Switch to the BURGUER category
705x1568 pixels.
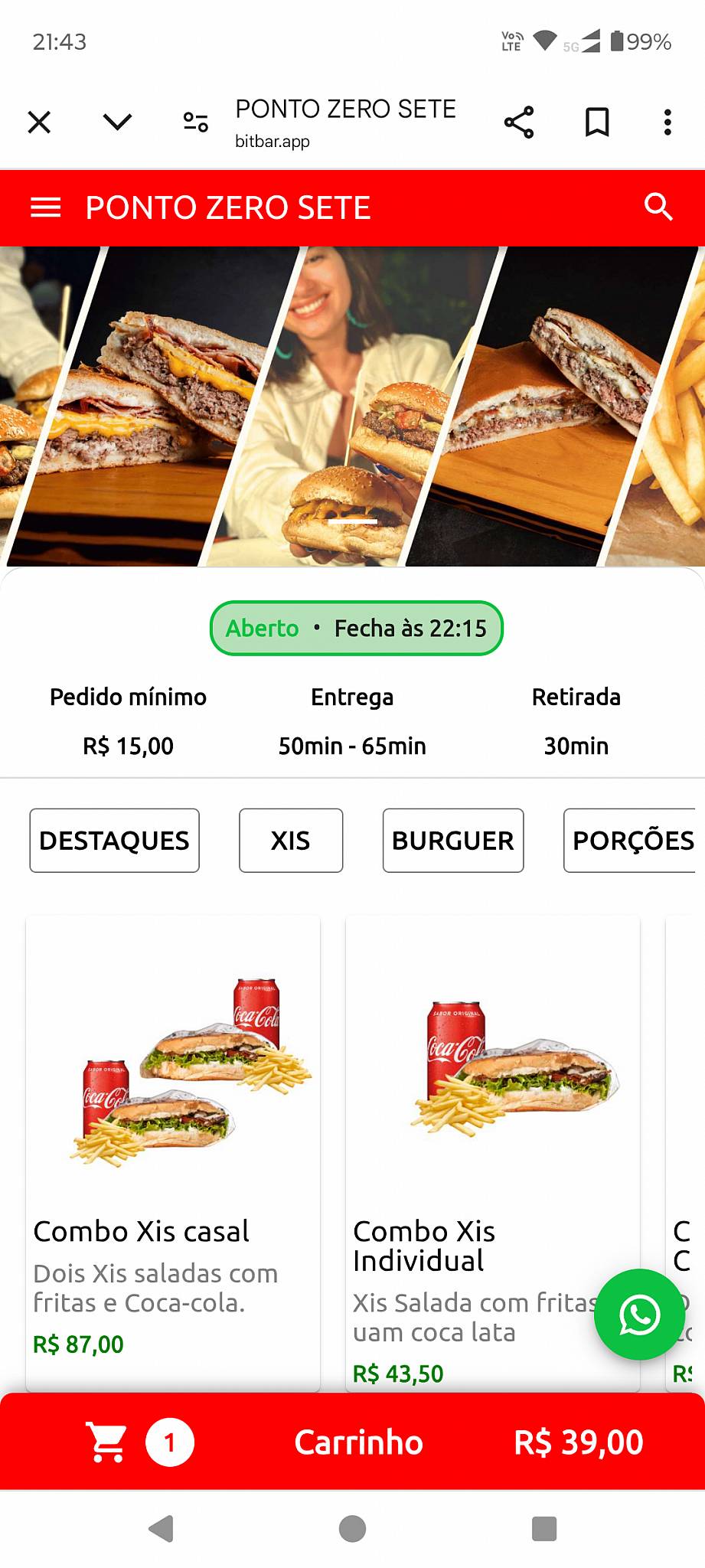[452, 840]
